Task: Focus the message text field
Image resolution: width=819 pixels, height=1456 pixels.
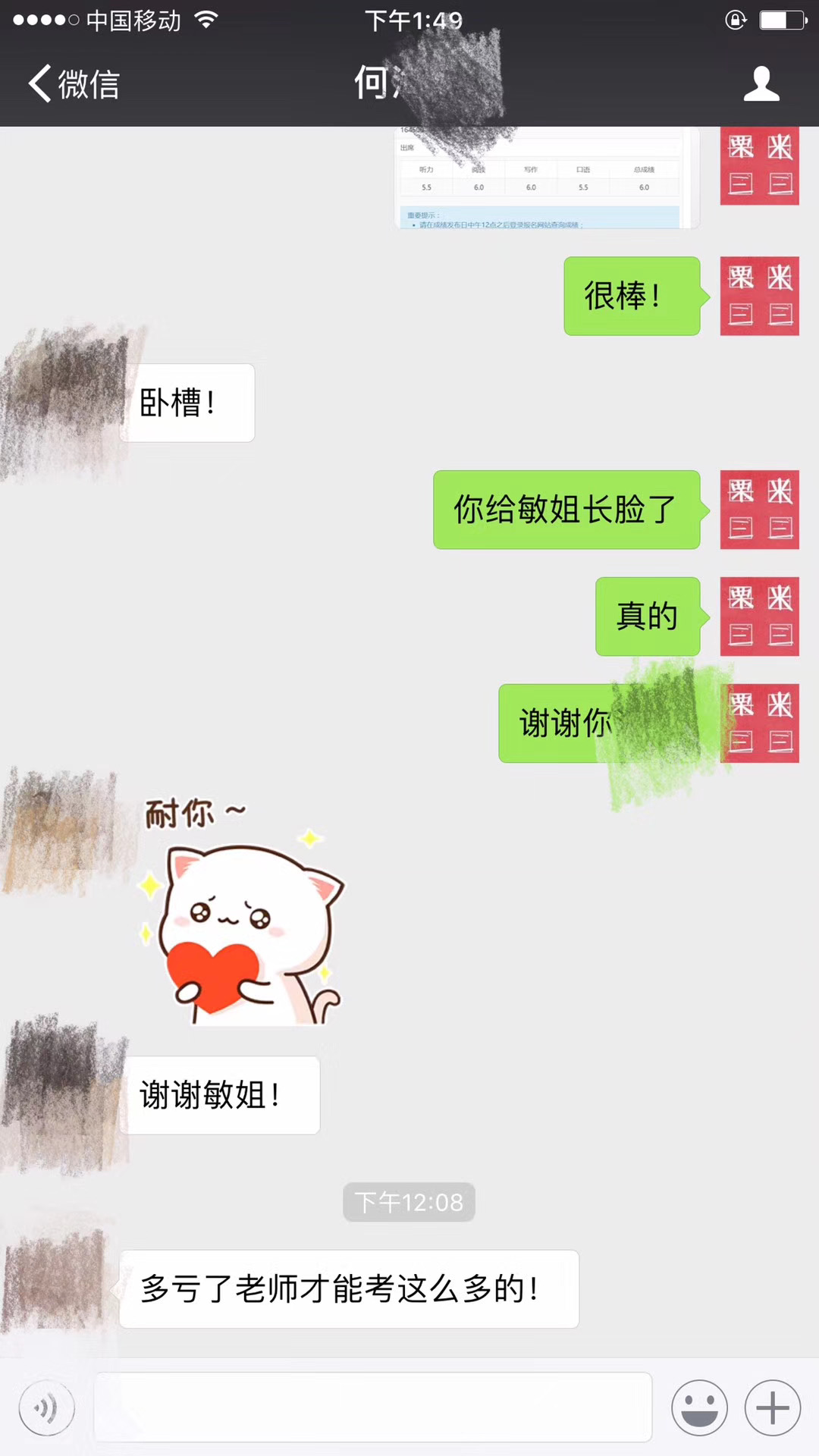Action: pos(372,1407)
